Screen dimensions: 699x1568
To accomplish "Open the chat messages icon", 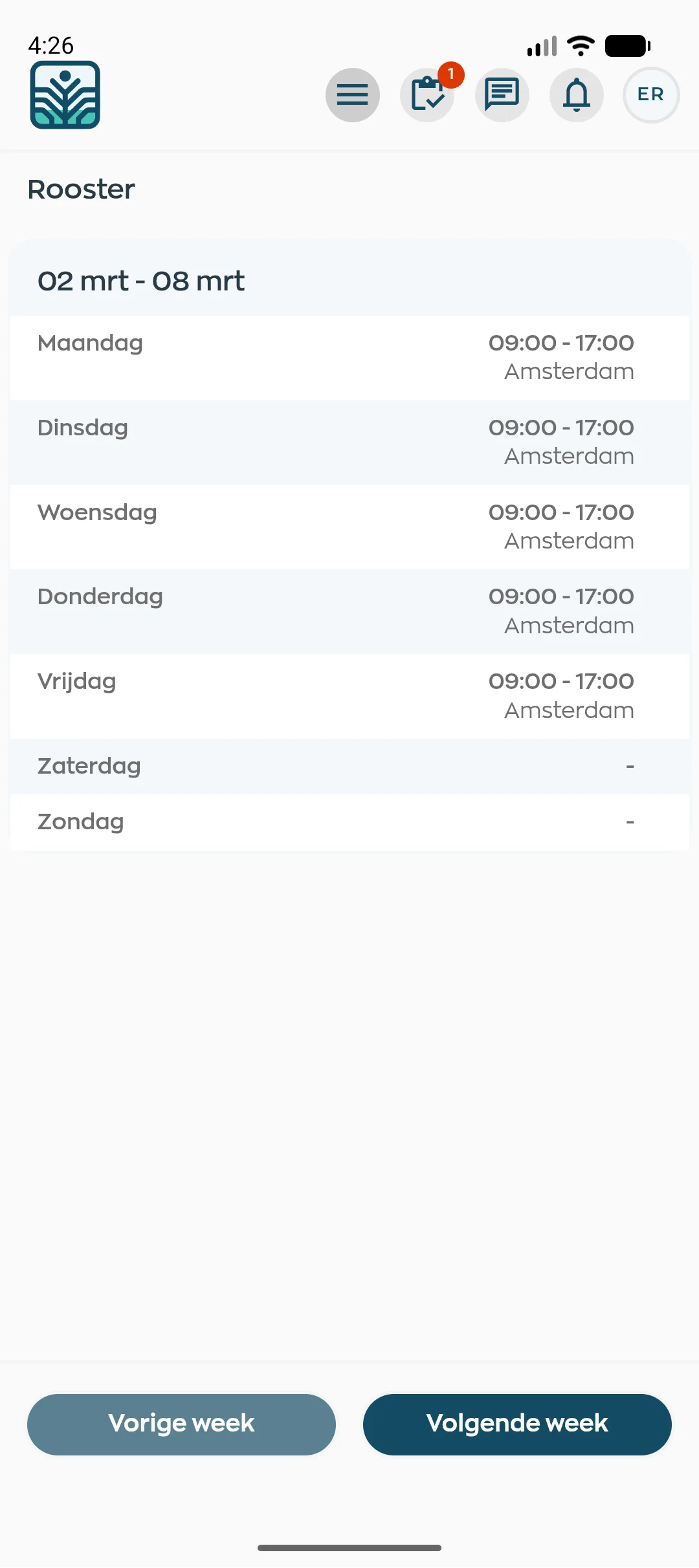I will click(x=502, y=94).
